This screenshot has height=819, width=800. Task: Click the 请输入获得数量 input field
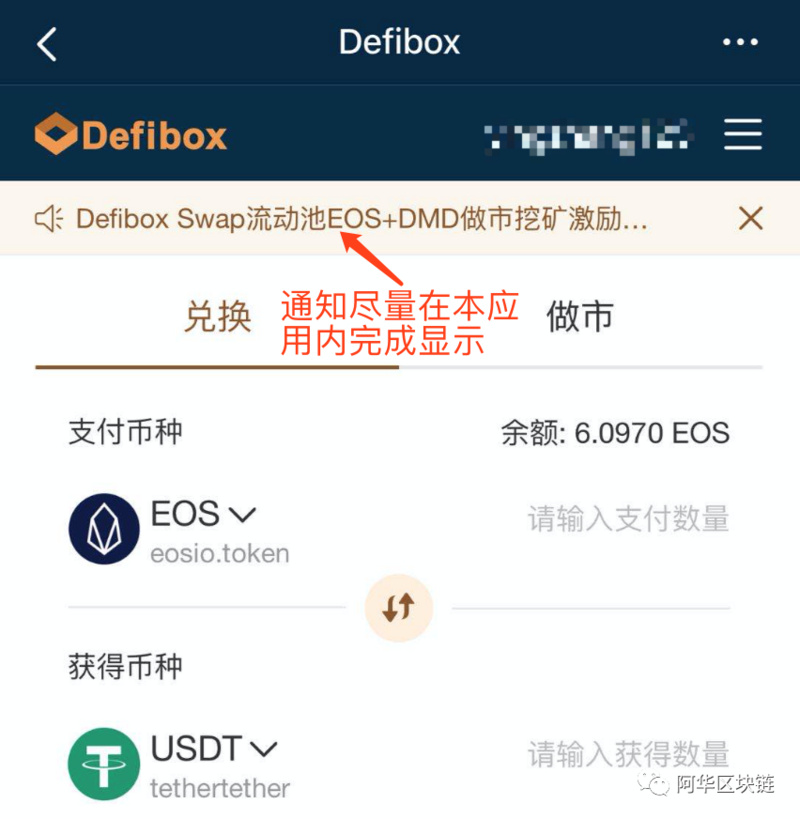coord(627,753)
